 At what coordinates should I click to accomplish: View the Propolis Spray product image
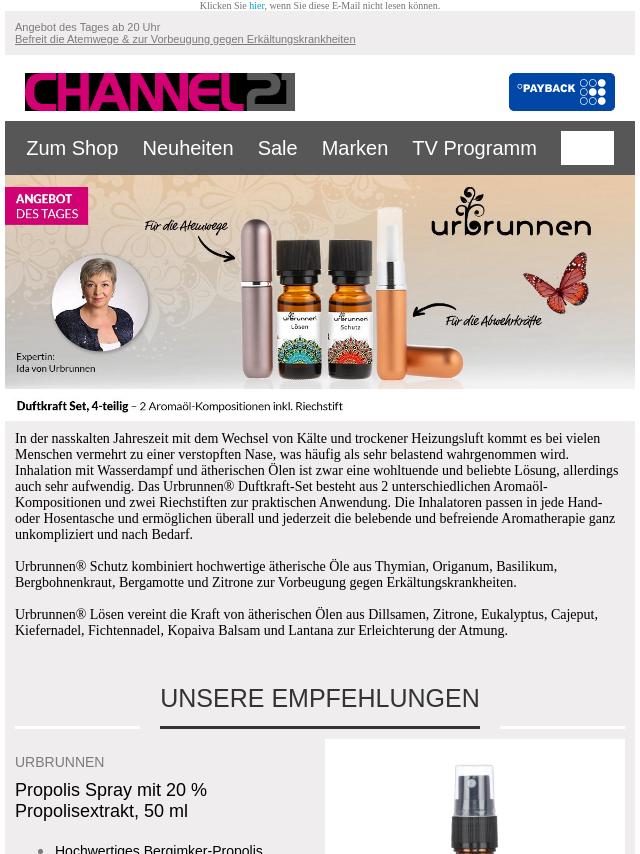474,805
